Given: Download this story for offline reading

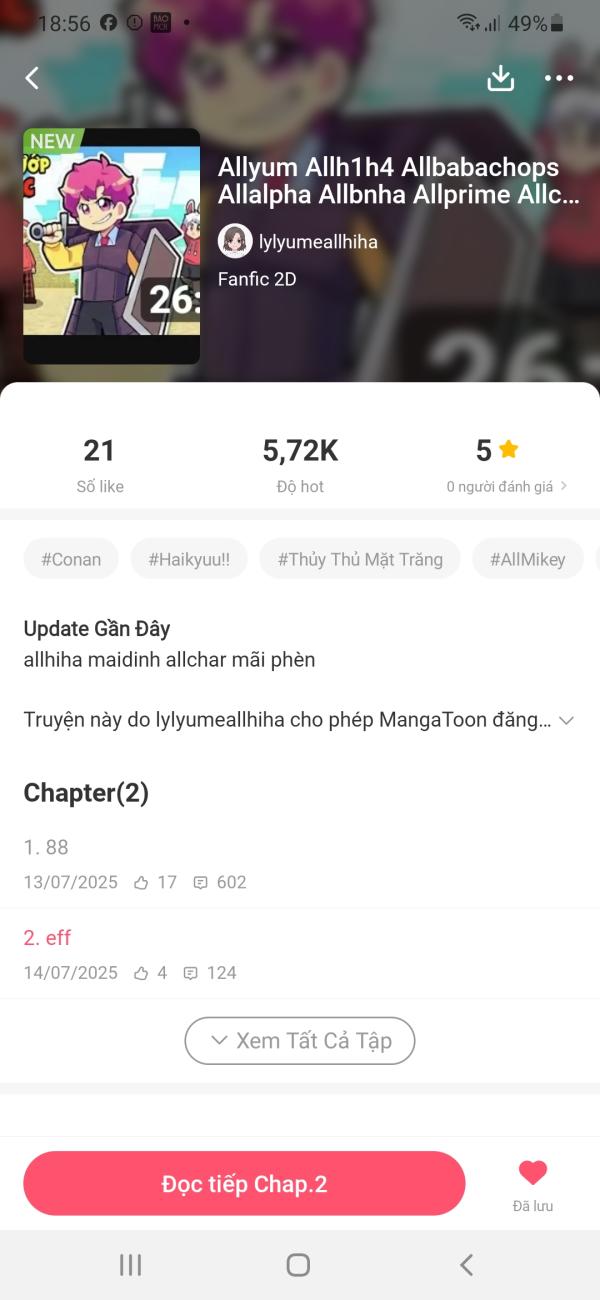Looking at the screenshot, I should click(x=500, y=78).
